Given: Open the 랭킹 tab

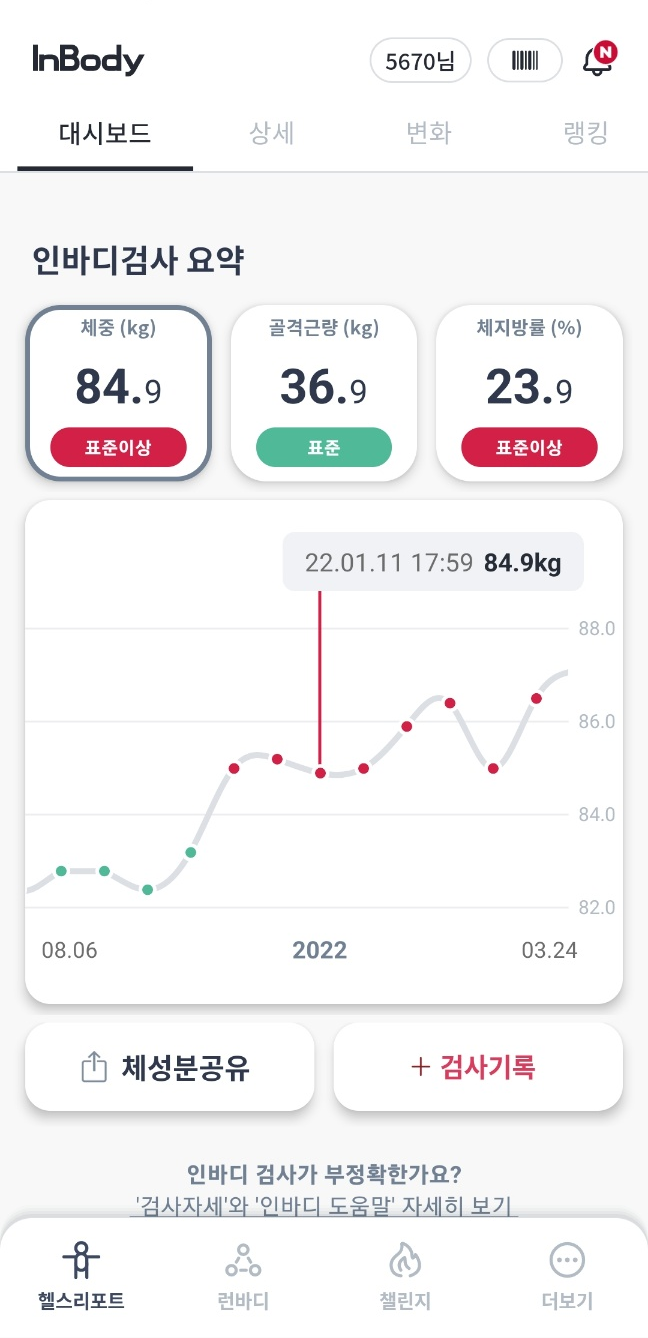Looking at the screenshot, I should tap(585, 134).
